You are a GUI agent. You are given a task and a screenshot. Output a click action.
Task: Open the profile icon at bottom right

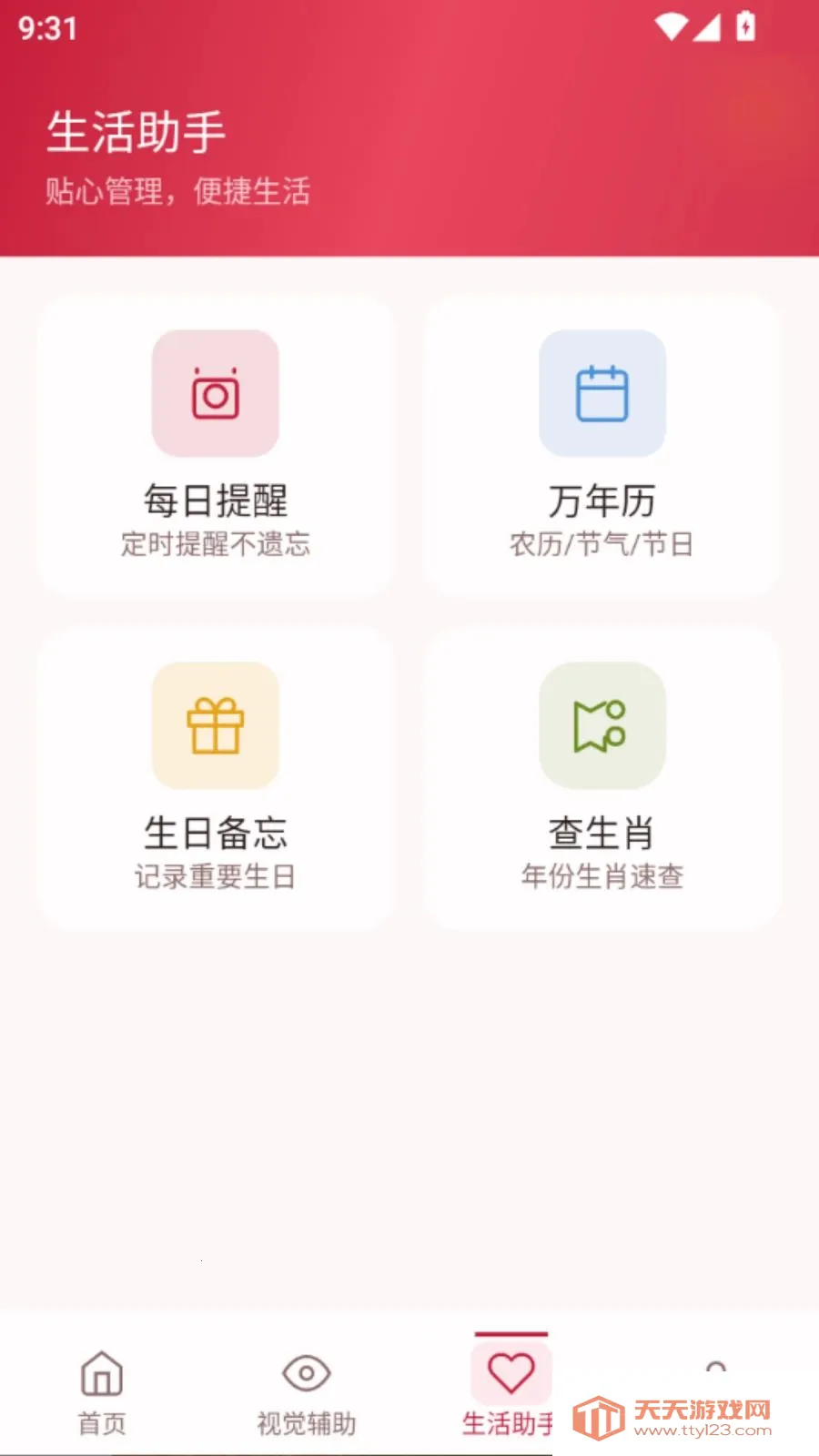click(x=717, y=1372)
